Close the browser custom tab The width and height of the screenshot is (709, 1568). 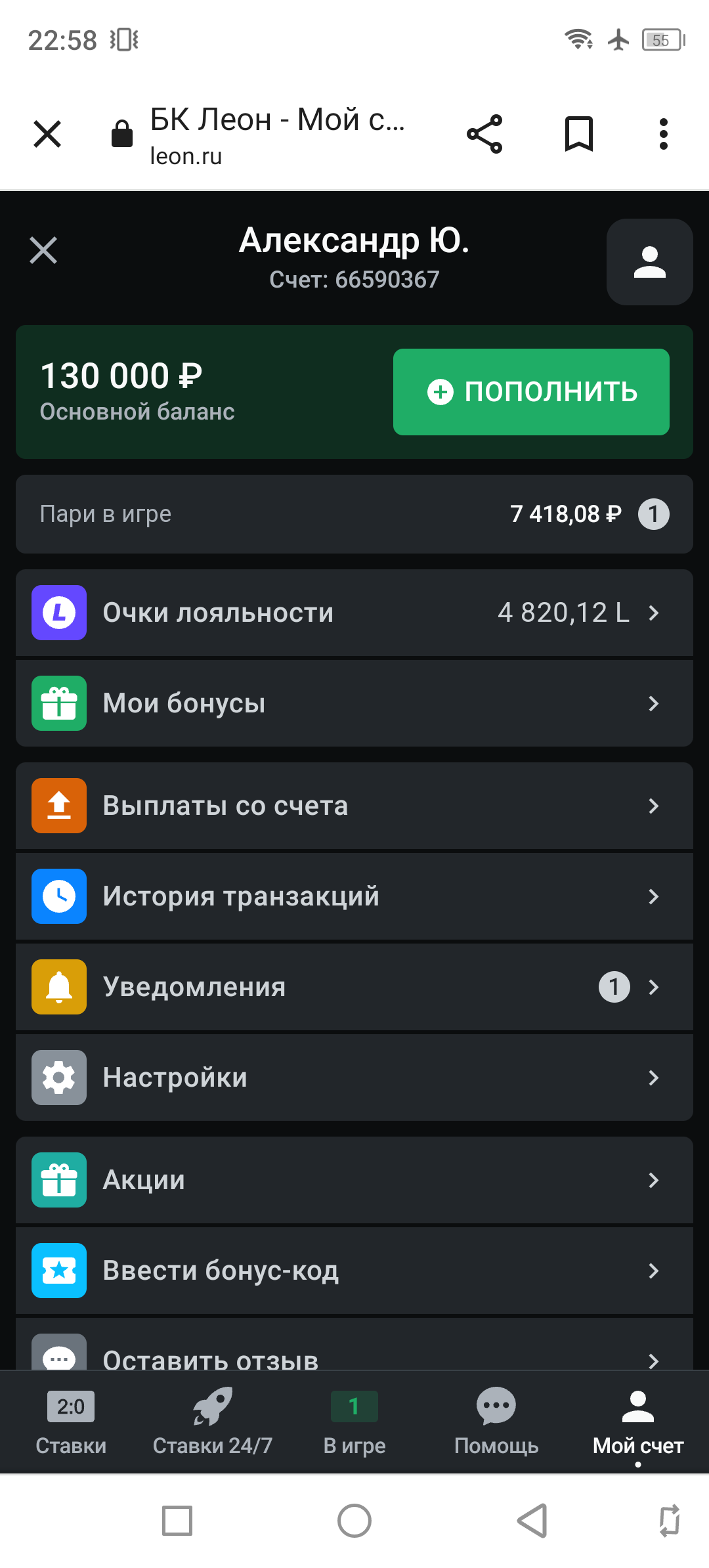pyautogui.click(x=47, y=135)
